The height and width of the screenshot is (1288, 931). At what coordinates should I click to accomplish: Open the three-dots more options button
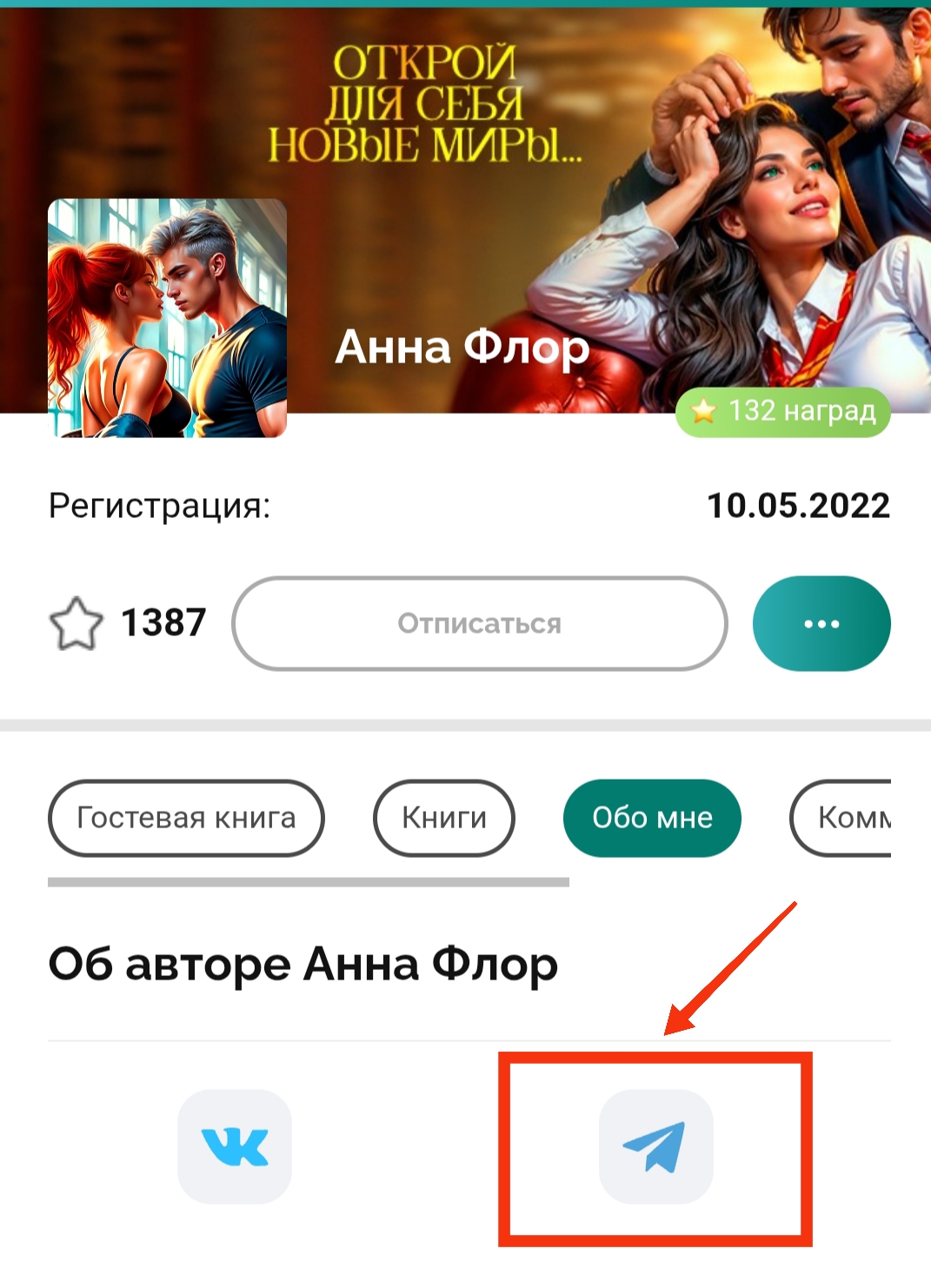pyautogui.click(x=821, y=623)
